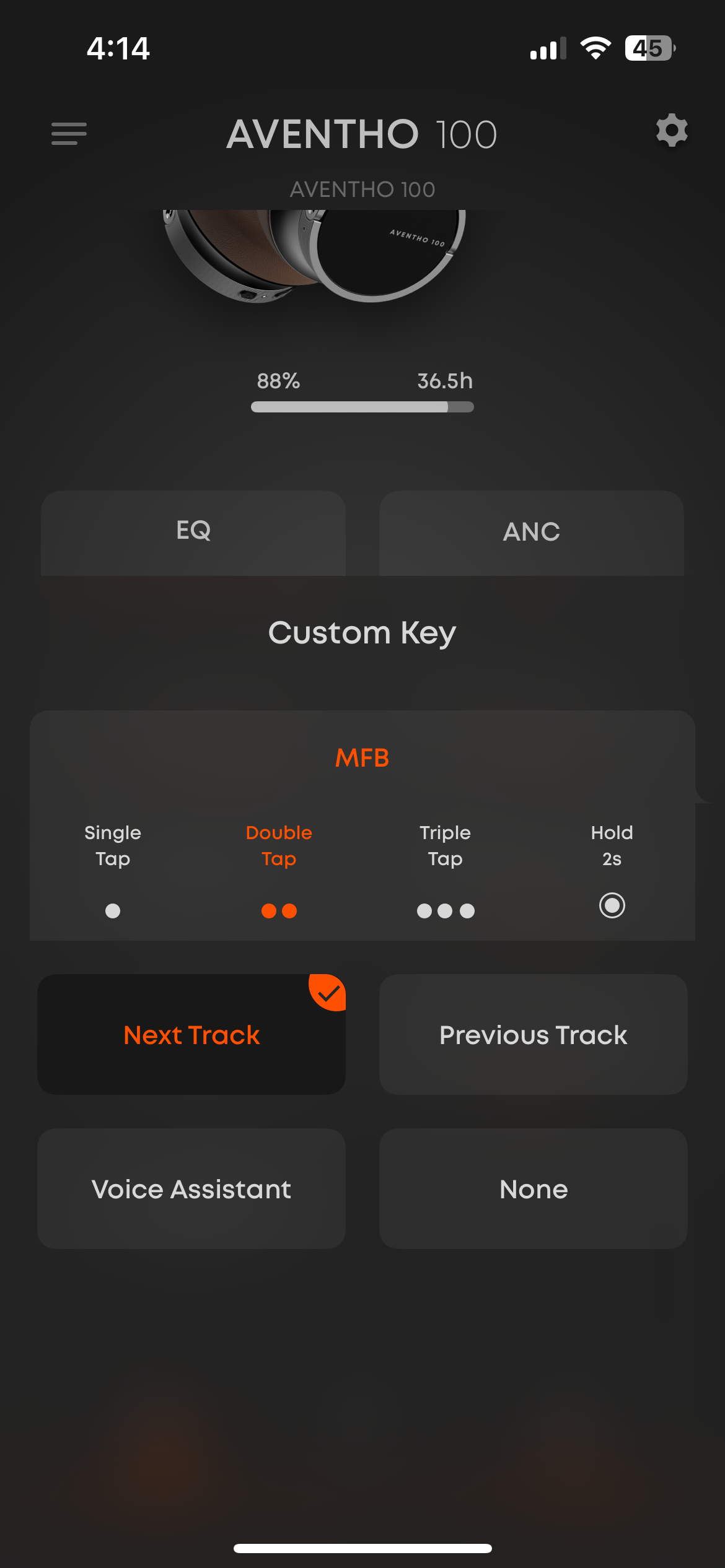Open the EQ section

pyautogui.click(x=193, y=532)
